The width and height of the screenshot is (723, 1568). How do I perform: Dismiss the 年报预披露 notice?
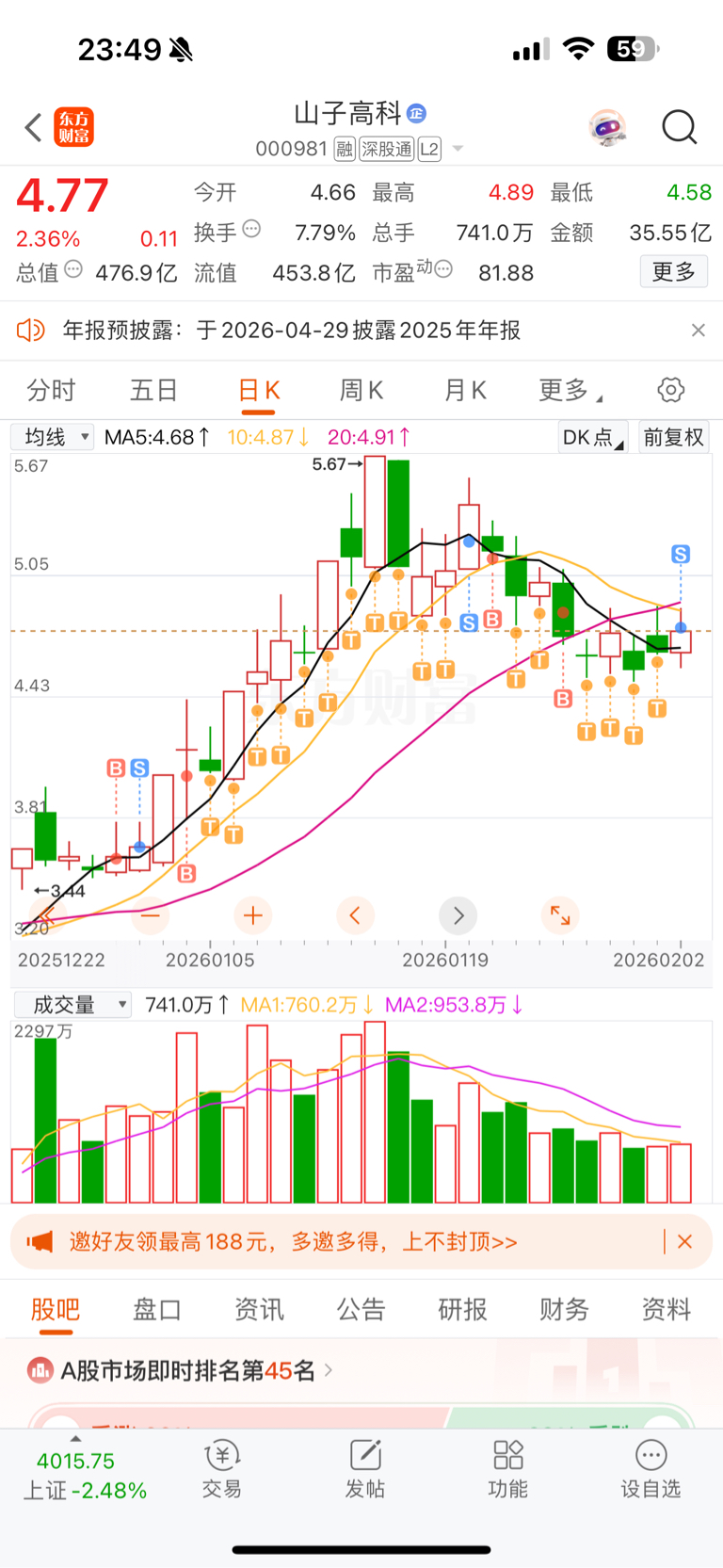pyautogui.click(x=698, y=330)
